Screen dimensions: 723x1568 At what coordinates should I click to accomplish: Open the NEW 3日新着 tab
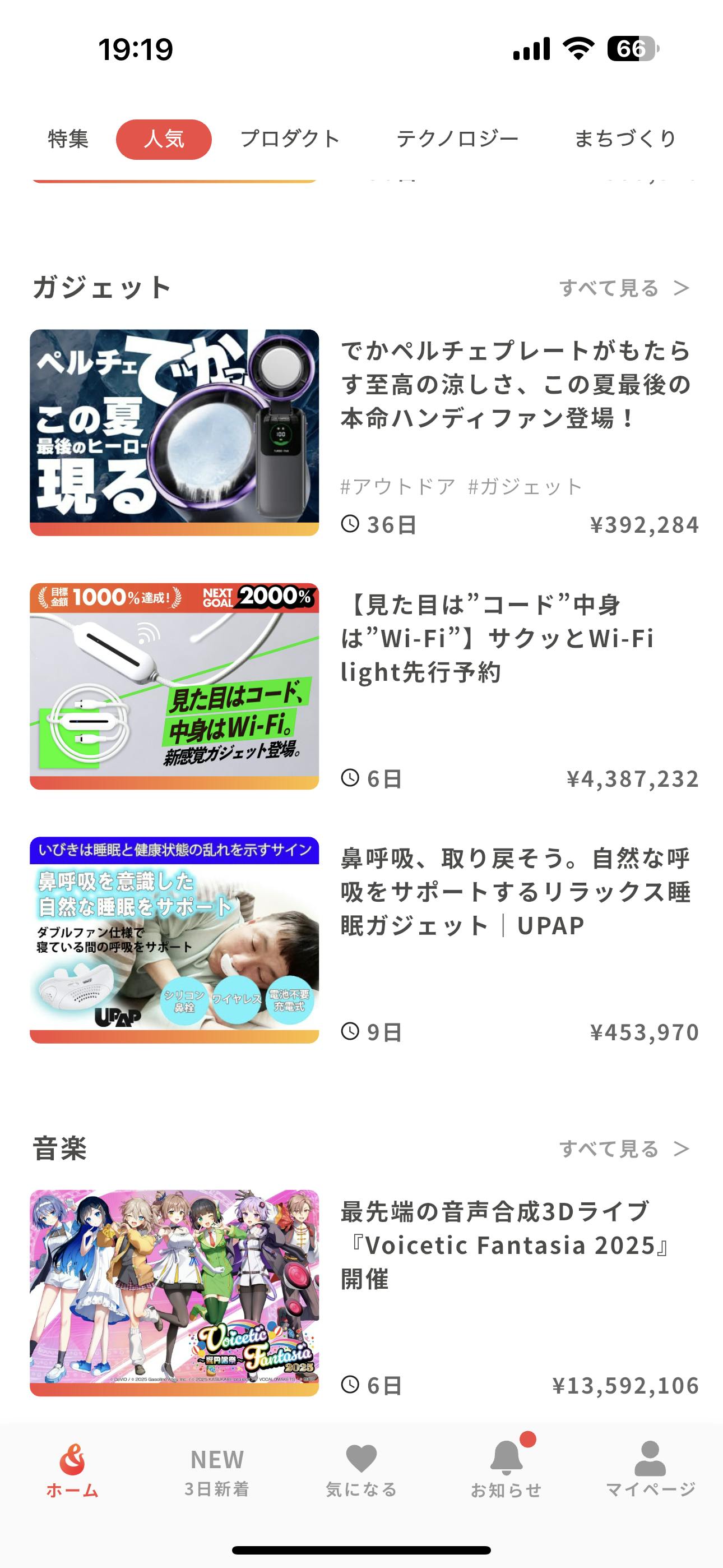(217, 1470)
